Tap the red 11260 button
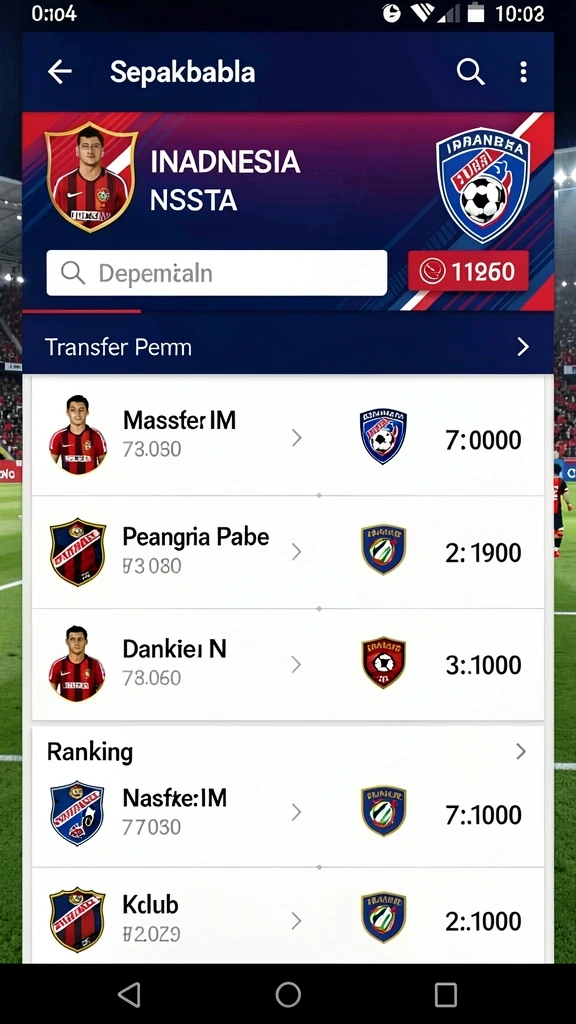The height and width of the screenshot is (1024, 576). tap(468, 271)
